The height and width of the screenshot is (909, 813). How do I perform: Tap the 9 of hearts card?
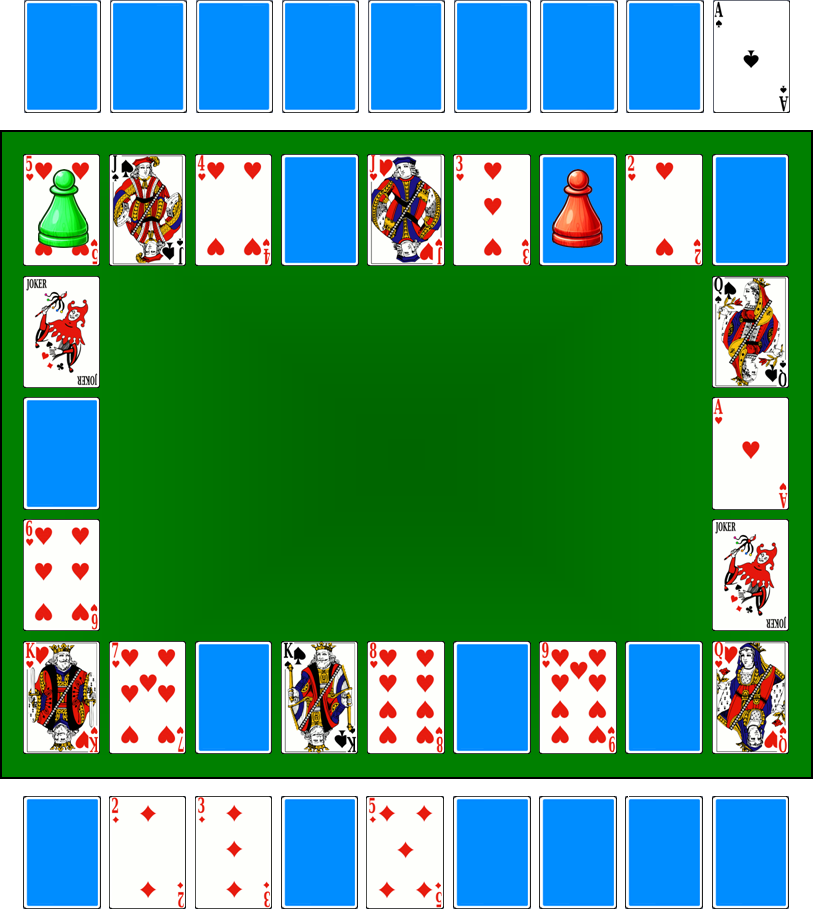pyautogui.click(x=577, y=697)
